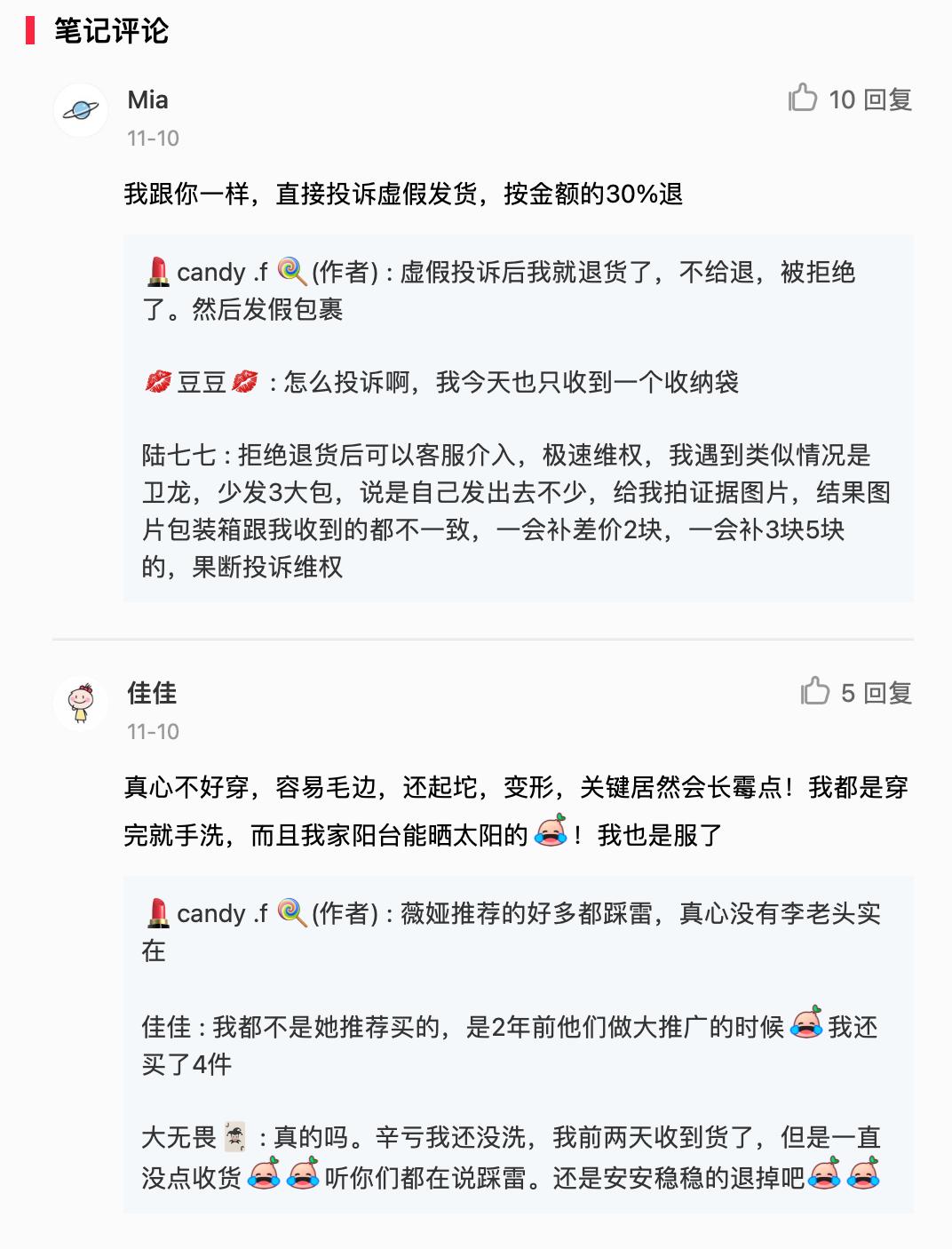Reply to 佳佳's comment
The height and width of the screenshot is (1249, 952).
[x=888, y=693]
